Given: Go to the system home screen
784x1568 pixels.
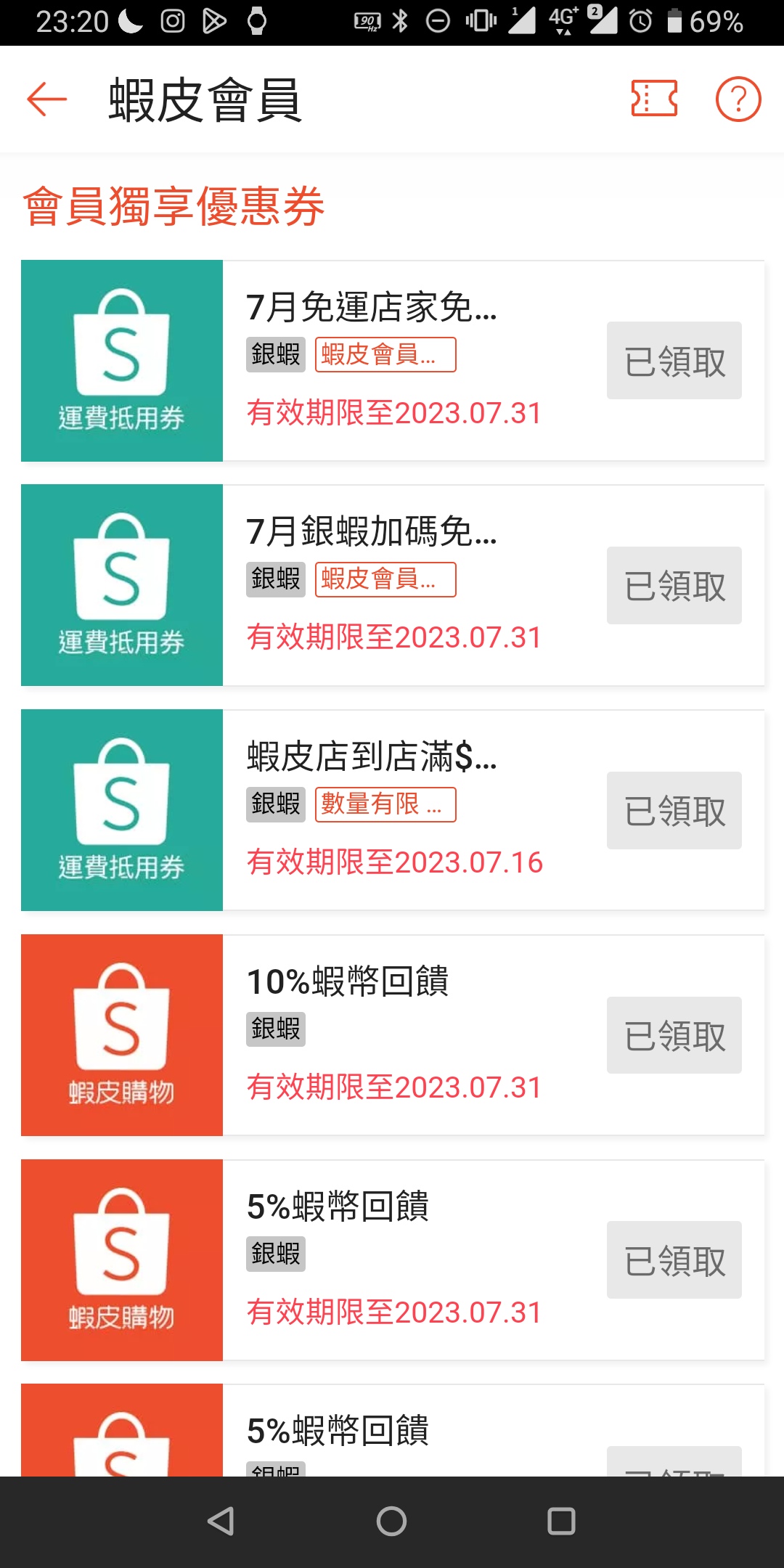Looking at the screenshot, I should point(392,1521).
